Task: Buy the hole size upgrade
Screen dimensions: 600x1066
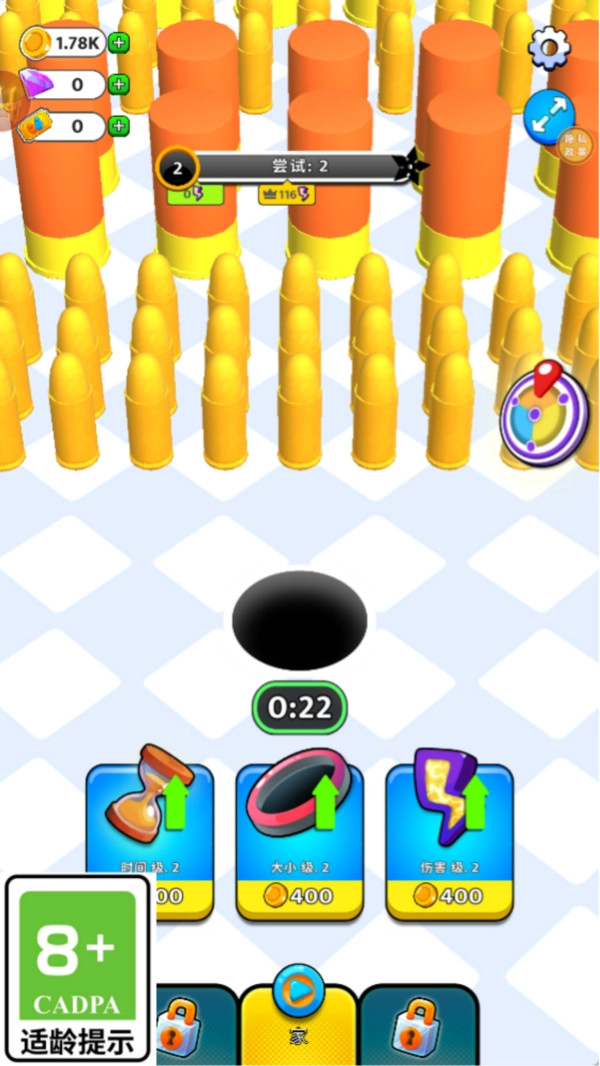Action: click(x=299, y=842)
